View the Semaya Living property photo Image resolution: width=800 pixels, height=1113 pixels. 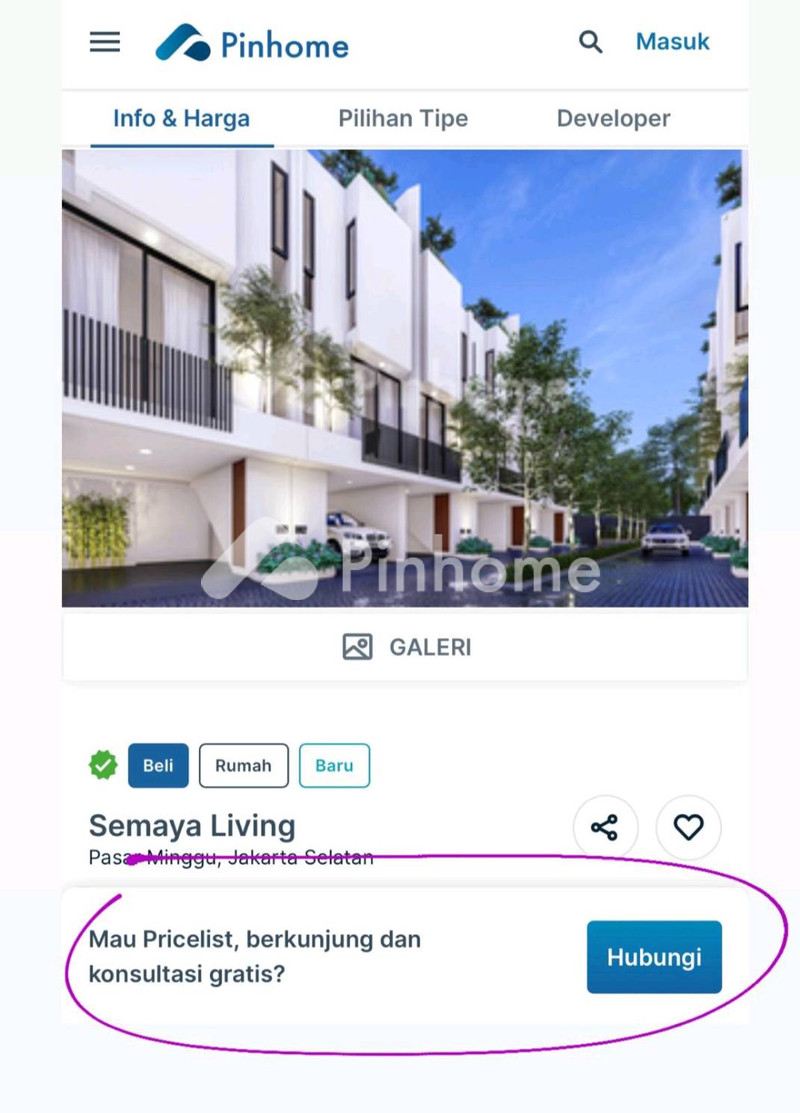(x=405, y=378)
